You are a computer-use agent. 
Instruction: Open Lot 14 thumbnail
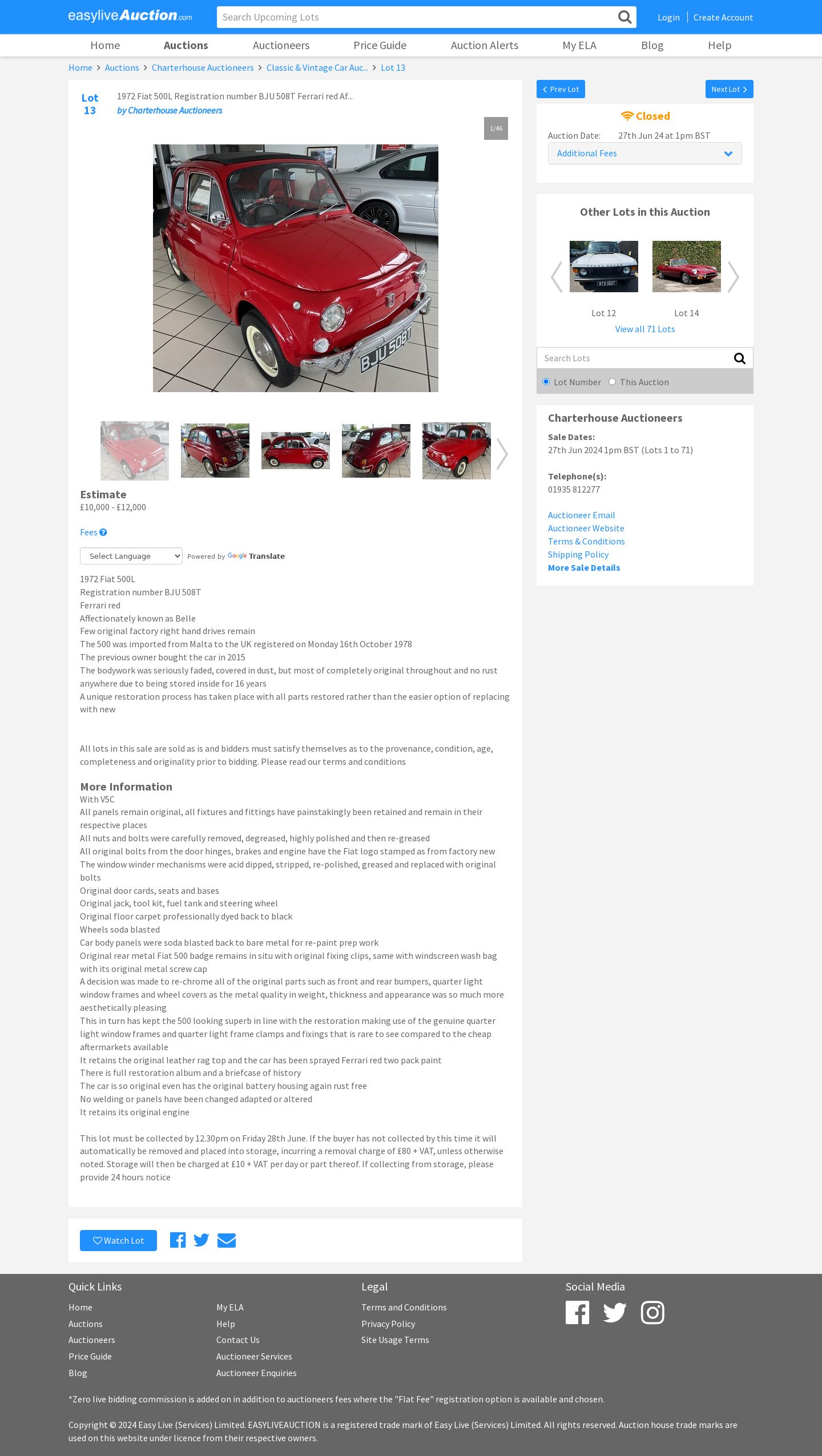(x=686, y=267)
